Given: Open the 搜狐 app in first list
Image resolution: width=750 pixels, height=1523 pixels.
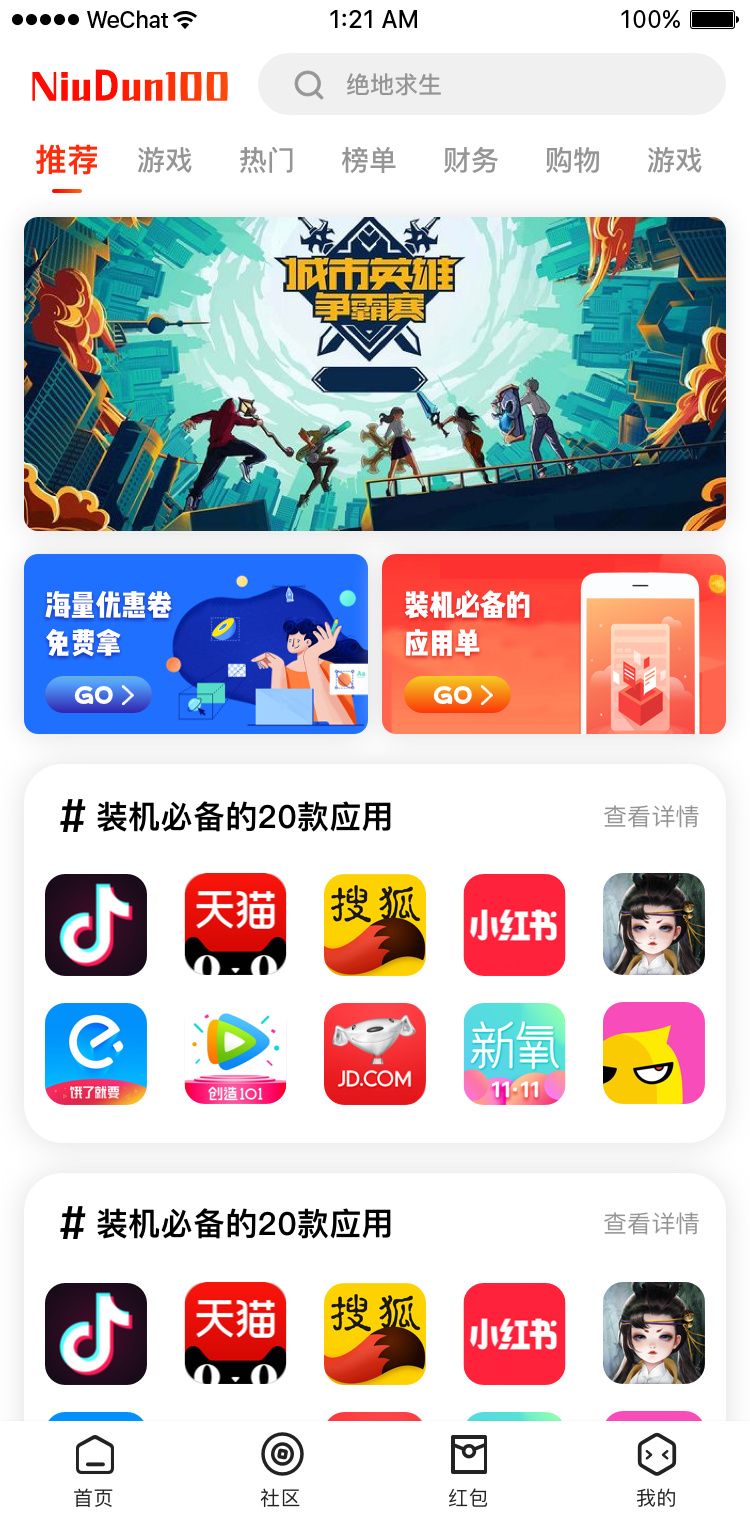Looking at the screenshot, I should (x=375, y=924).
